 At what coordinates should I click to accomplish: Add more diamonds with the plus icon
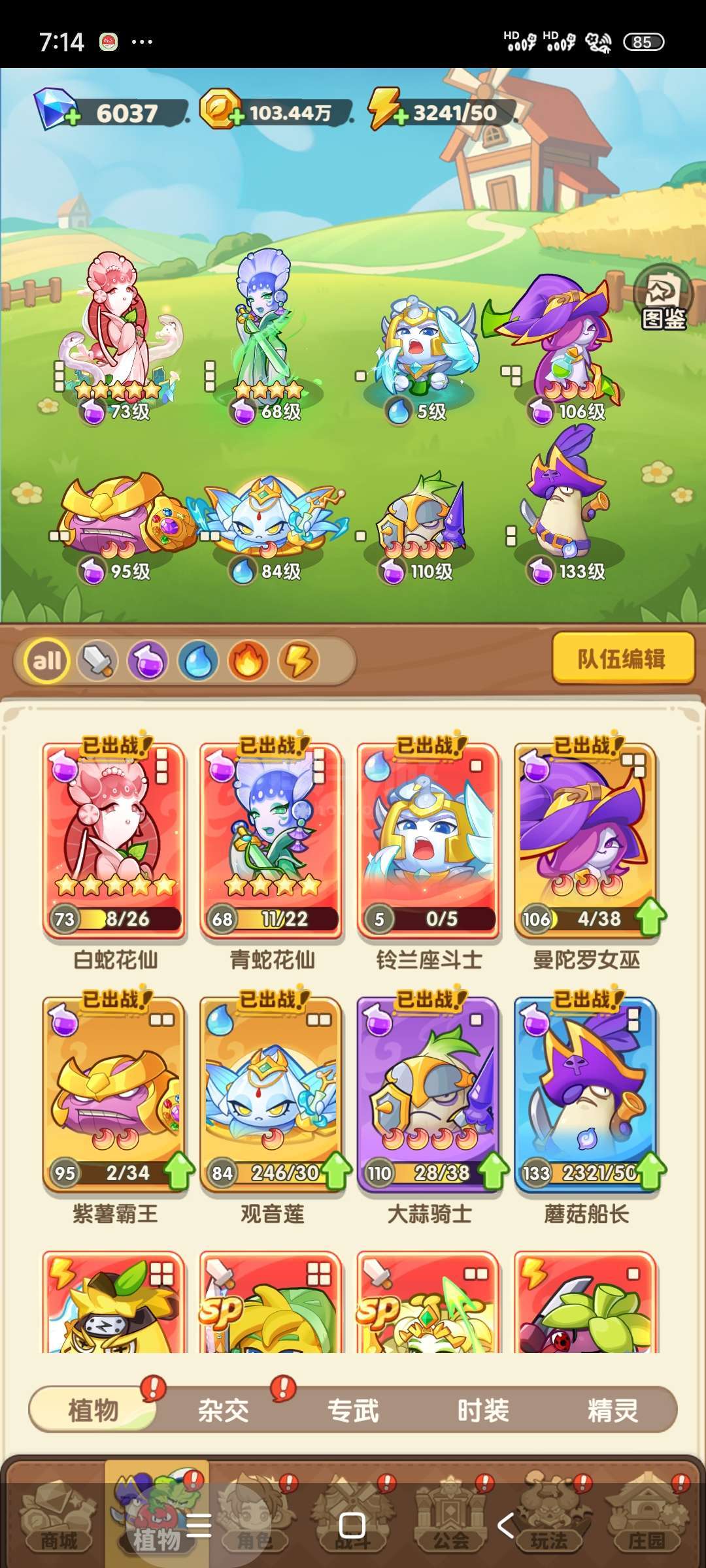[x=73, y=118]
